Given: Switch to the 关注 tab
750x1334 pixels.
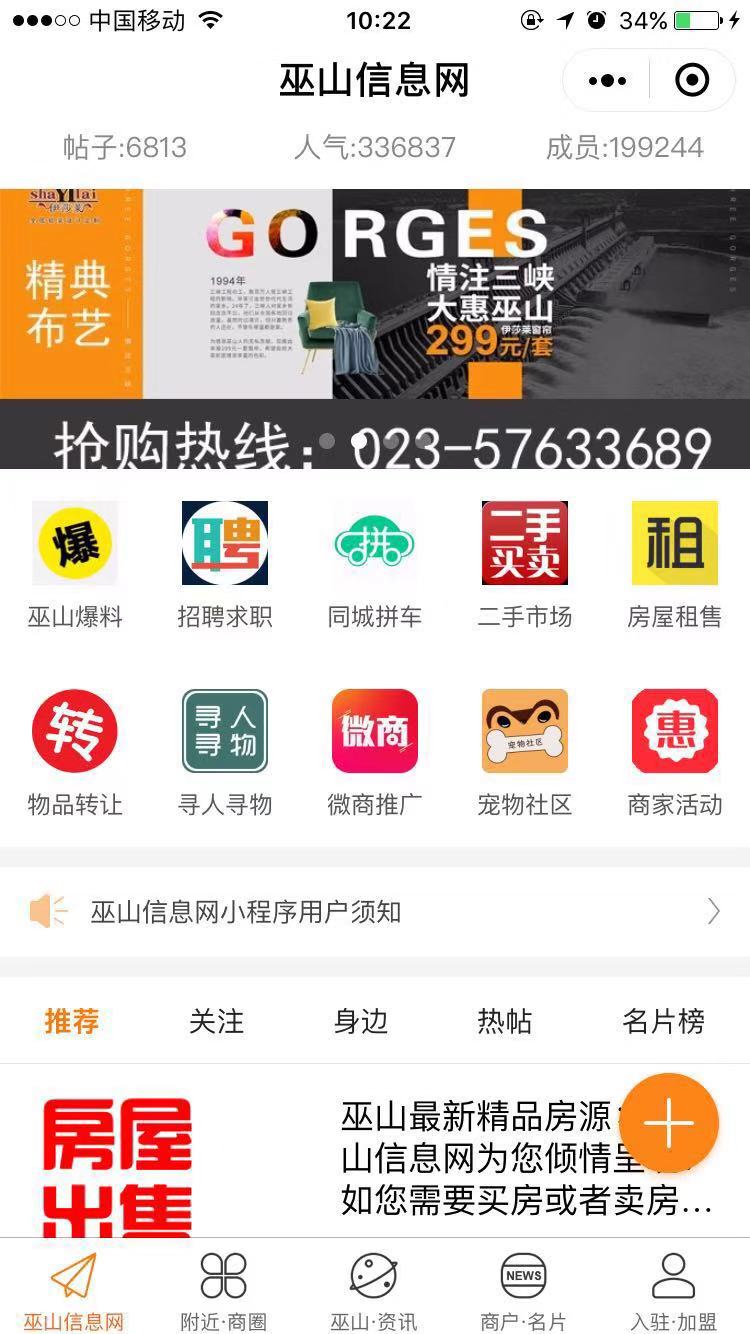Looking at the screenshot, I should (x=216, y=1021).
